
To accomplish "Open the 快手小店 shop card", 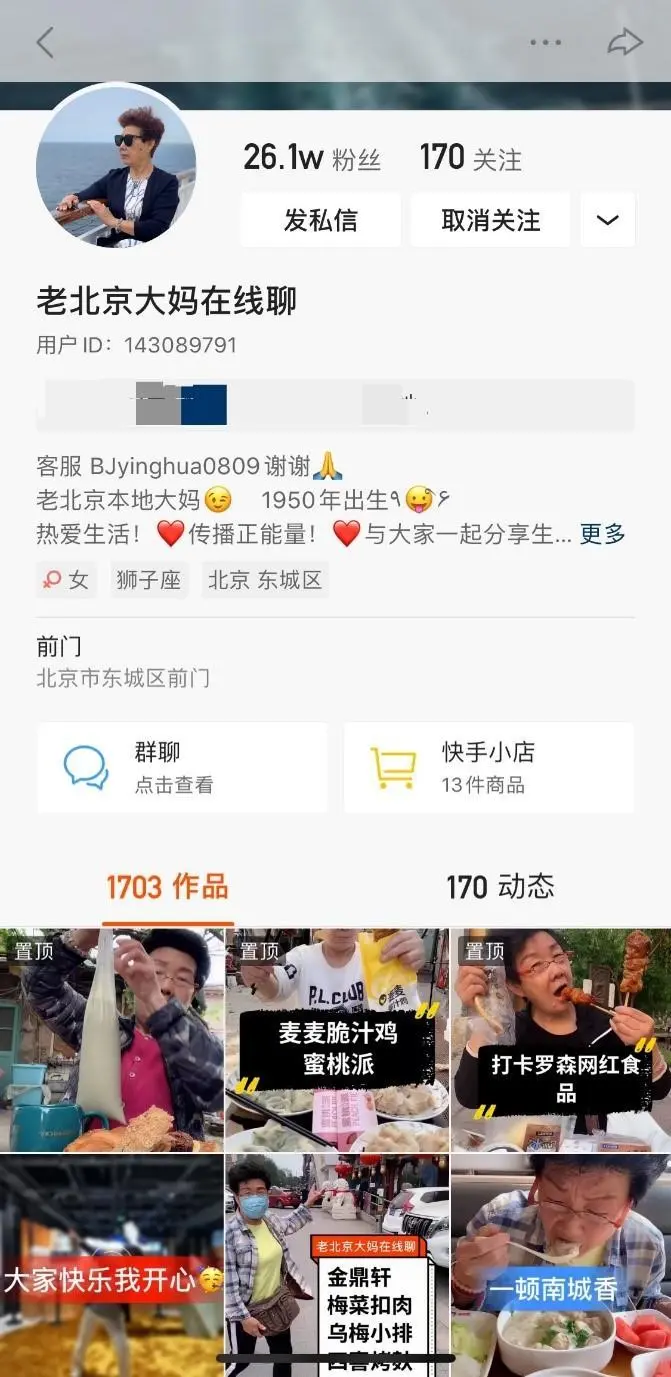I will 489,767.
